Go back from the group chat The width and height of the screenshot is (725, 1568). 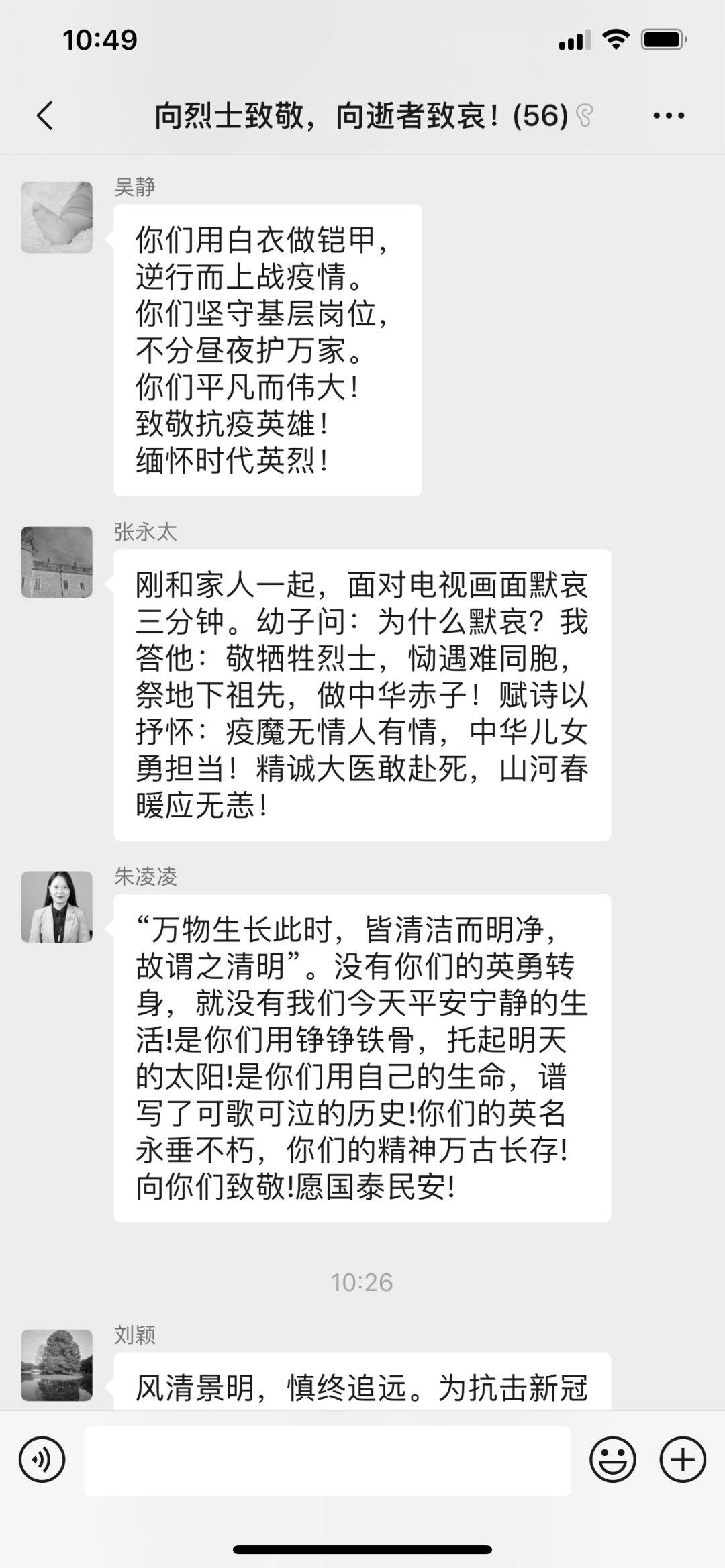(x=45, y=115)
